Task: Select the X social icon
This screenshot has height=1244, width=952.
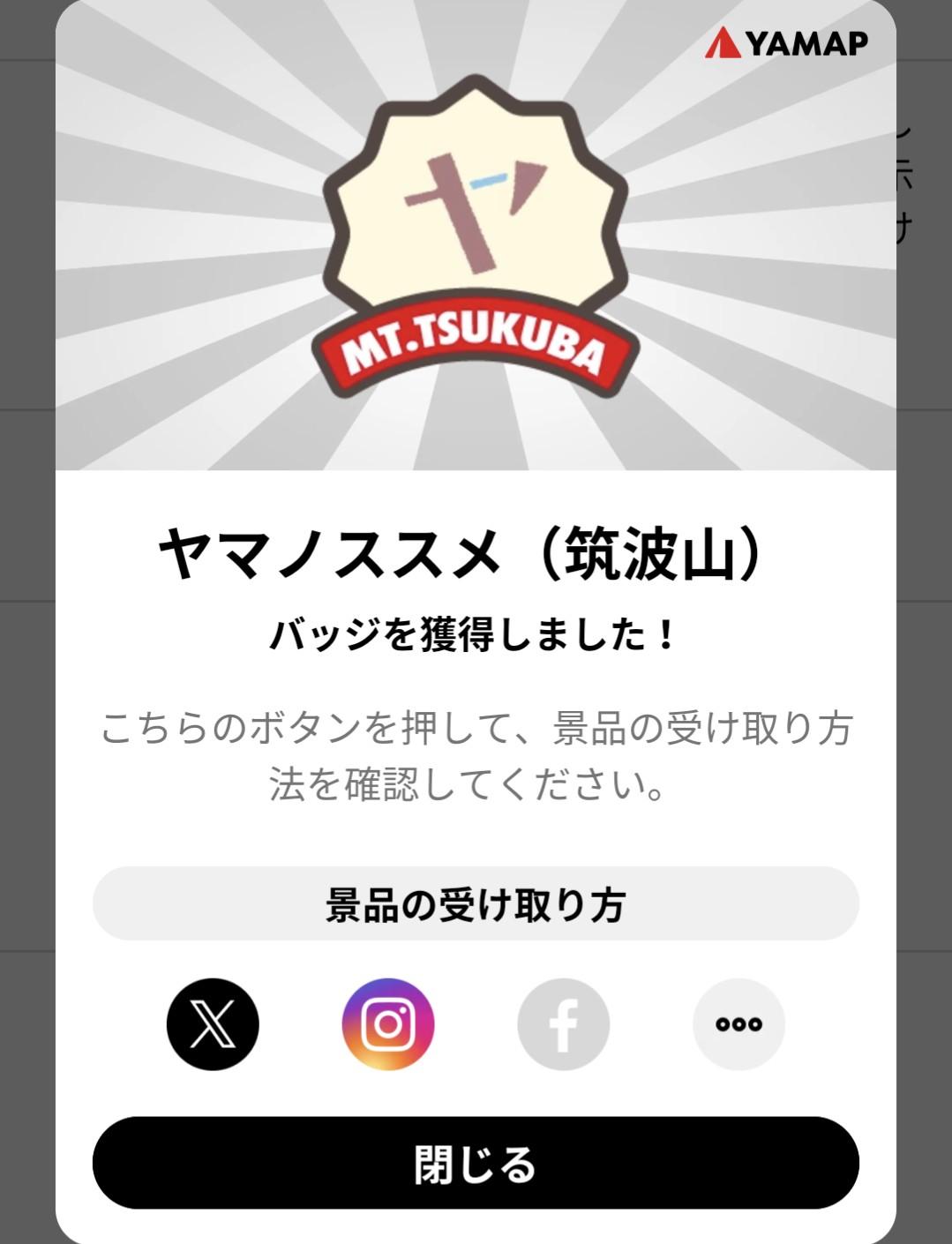Action: click(x=211, y=1023)
